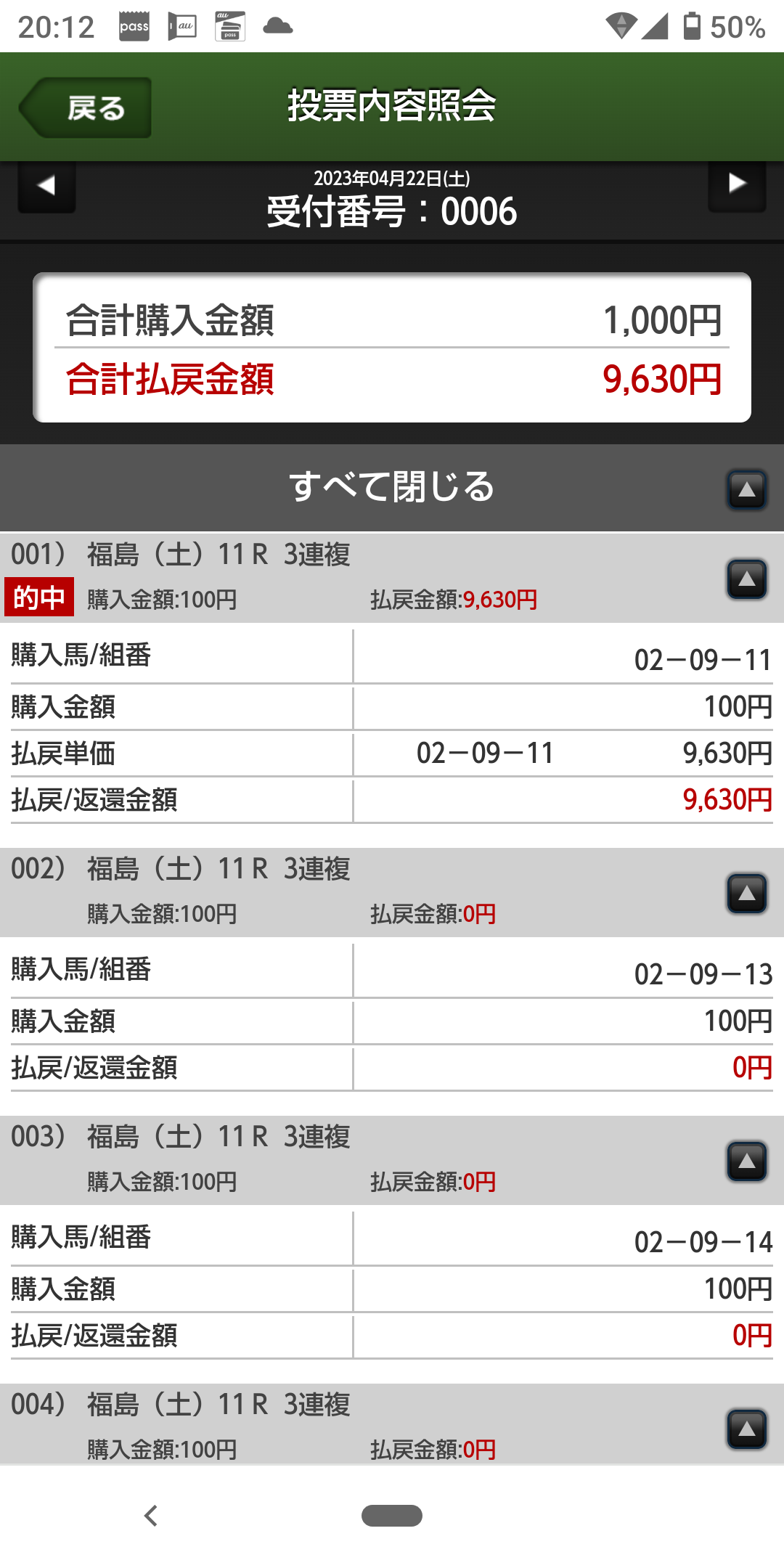Go to previous receipt number

coord(46,186)
